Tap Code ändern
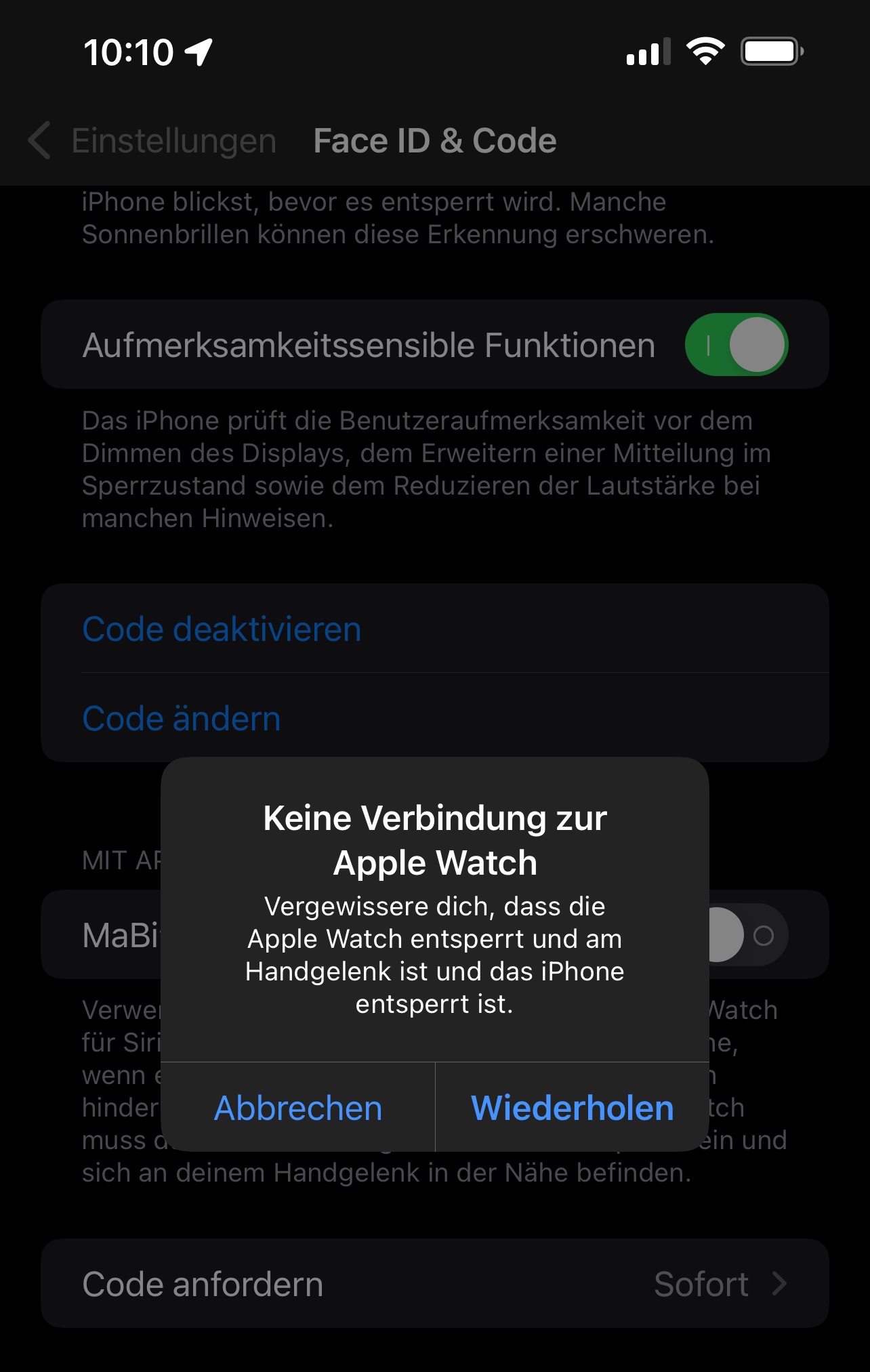This screenshot has height=1372, width=870. click(x=182, y=719)
